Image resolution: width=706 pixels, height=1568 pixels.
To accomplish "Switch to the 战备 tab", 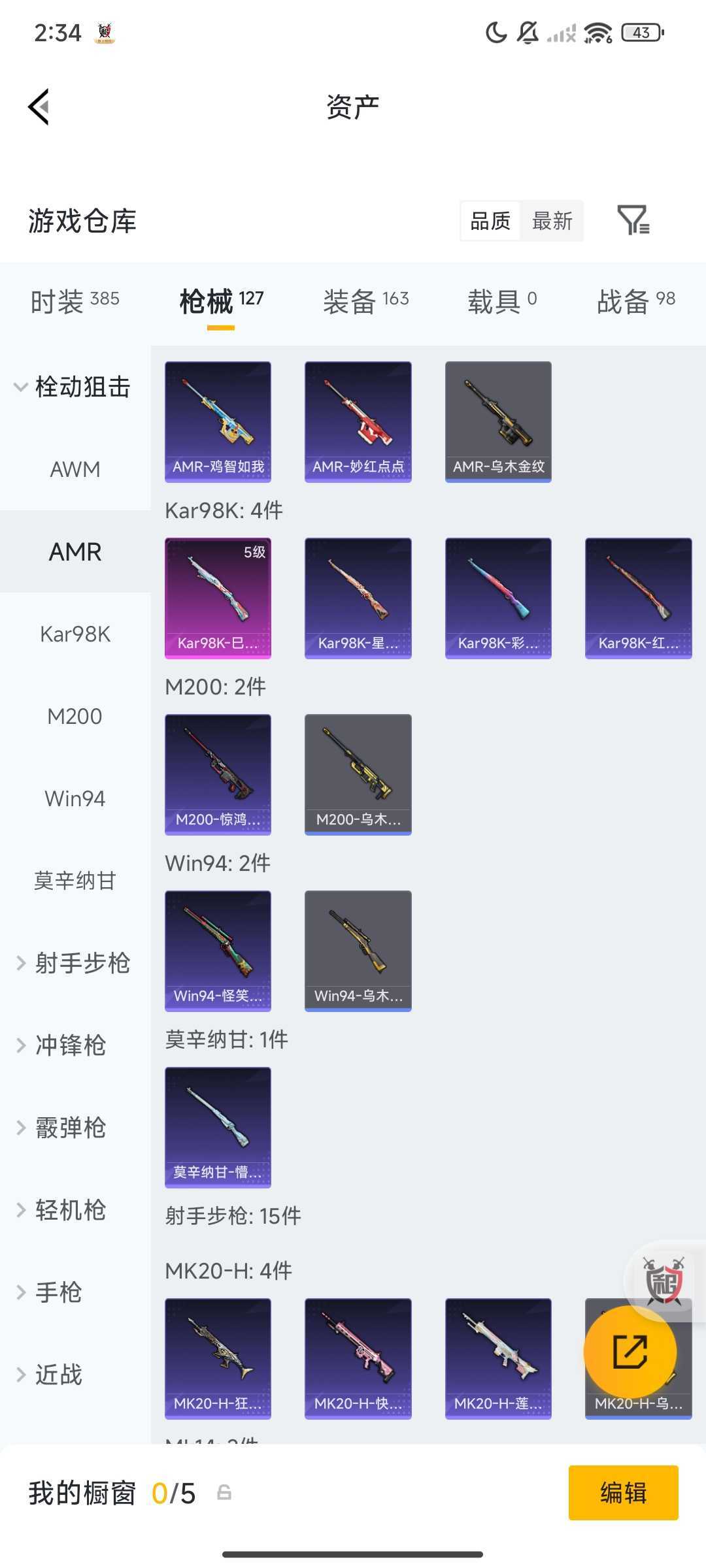I will tap(635, 301).
